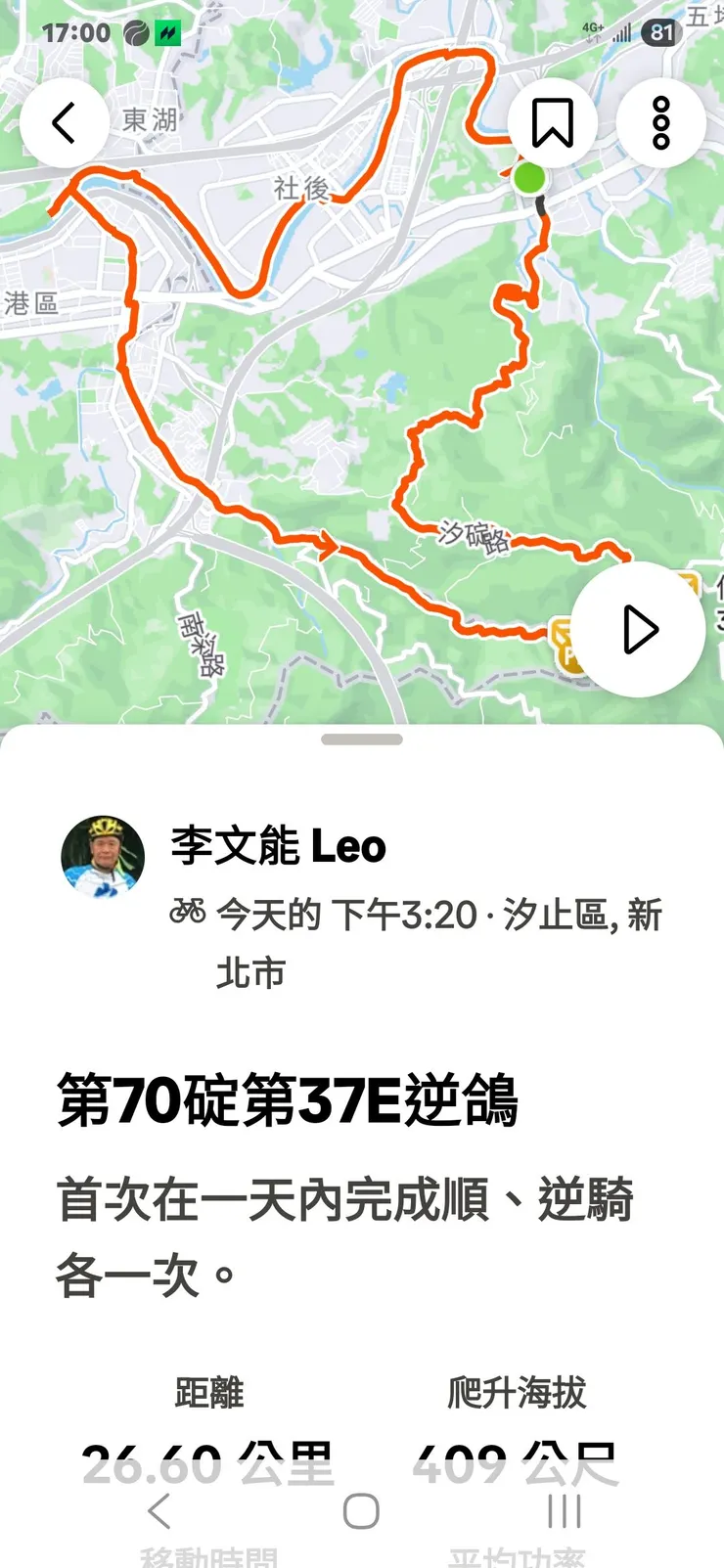Tap the back arrow to leave activity view
Viewport: 724px width, 1568px height.
pos(63,123)
